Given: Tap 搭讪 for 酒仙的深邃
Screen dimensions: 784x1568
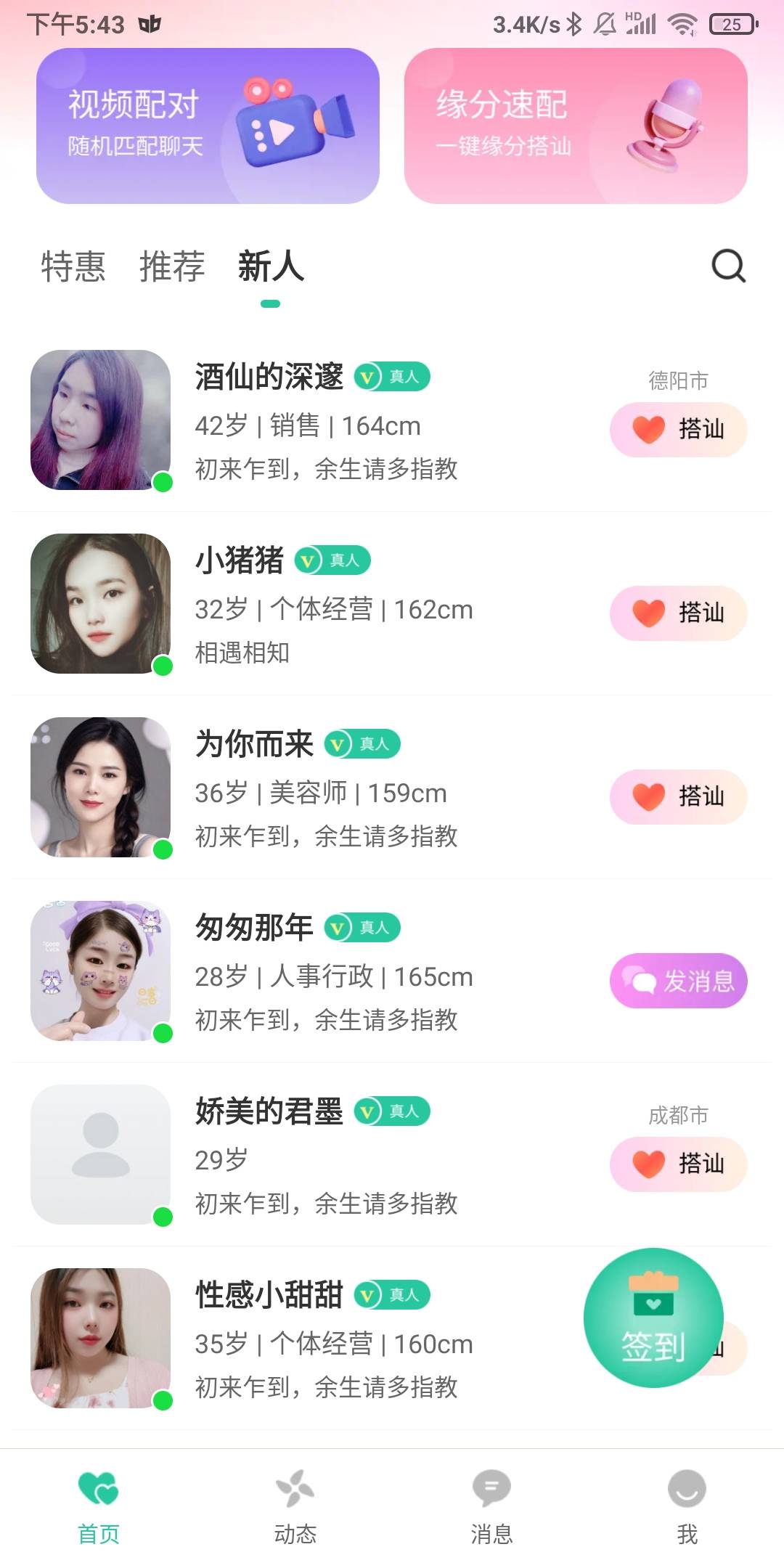Looking at the screenshot, I should (678, 430).
